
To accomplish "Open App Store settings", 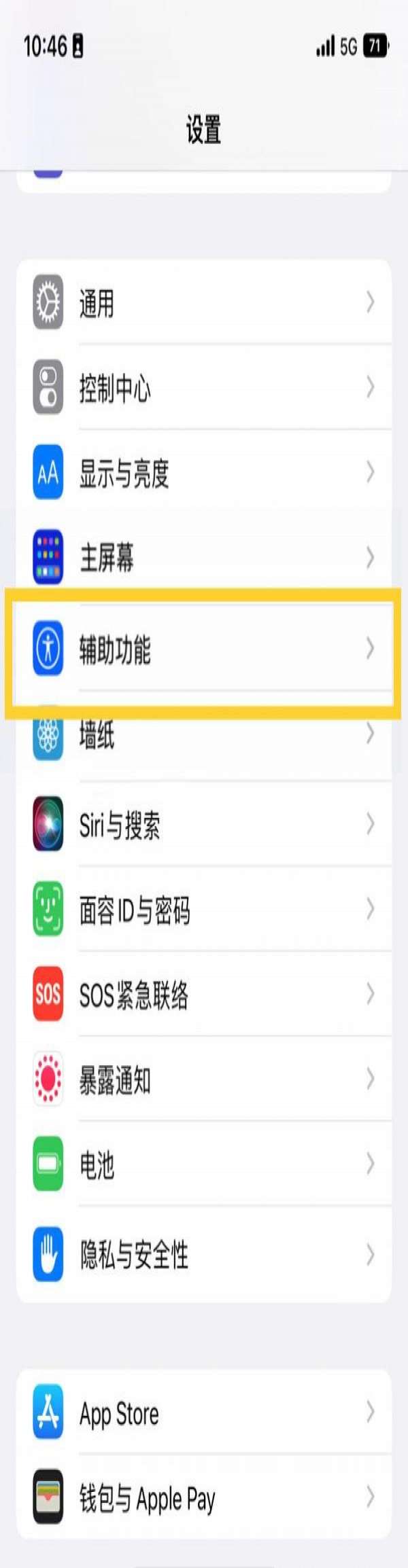I will pos(204,1412).
